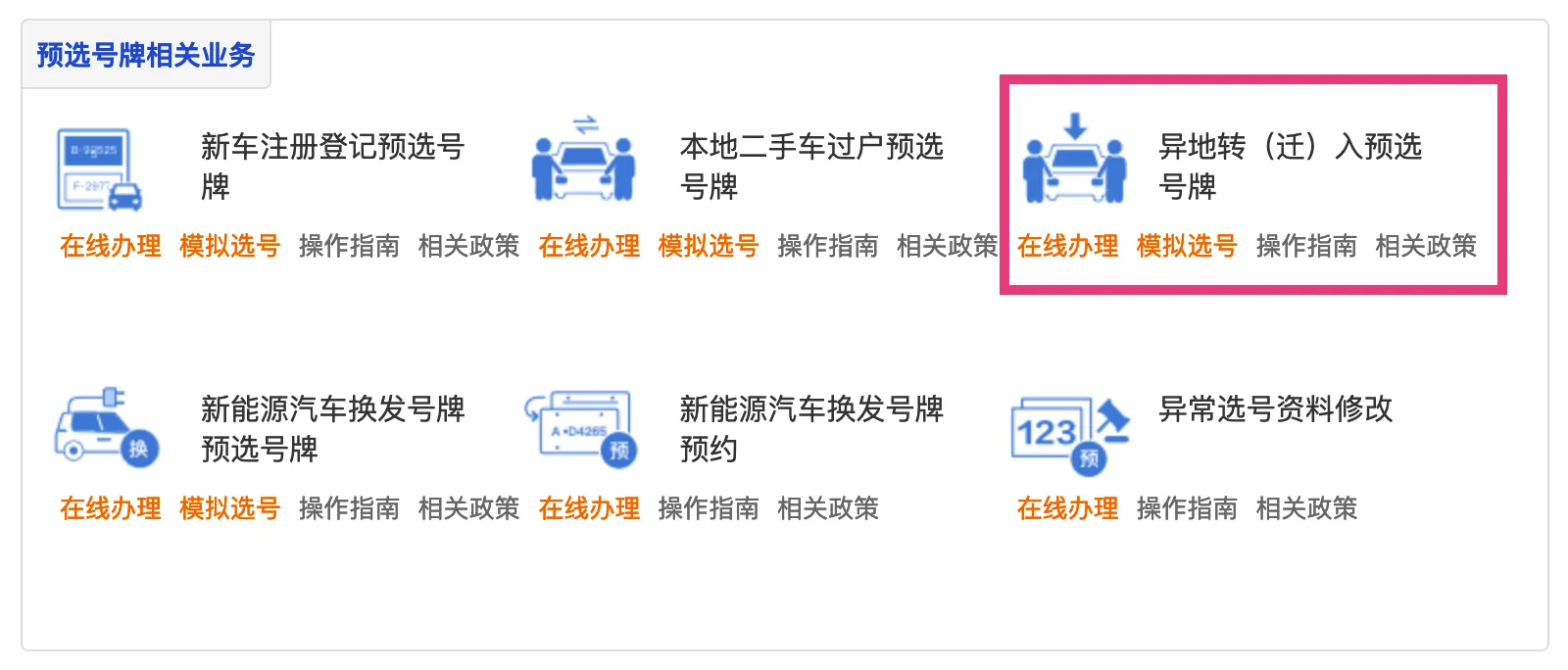Open 操作指南 for 异地转（迁）入预选号牌
This screenshot has height=670, width=1568.
(1307, 246)
